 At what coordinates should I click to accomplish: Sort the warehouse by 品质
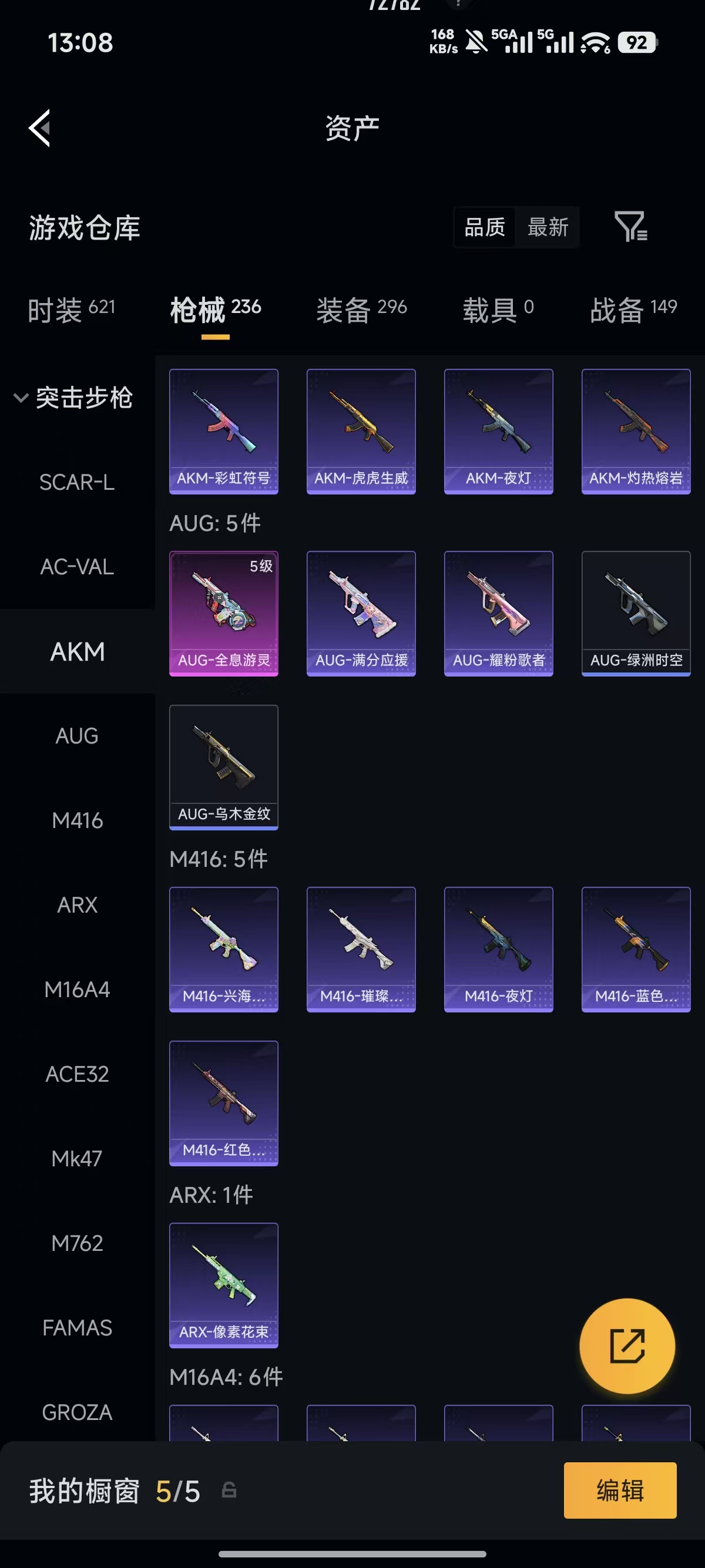click(x=485, y=228)
